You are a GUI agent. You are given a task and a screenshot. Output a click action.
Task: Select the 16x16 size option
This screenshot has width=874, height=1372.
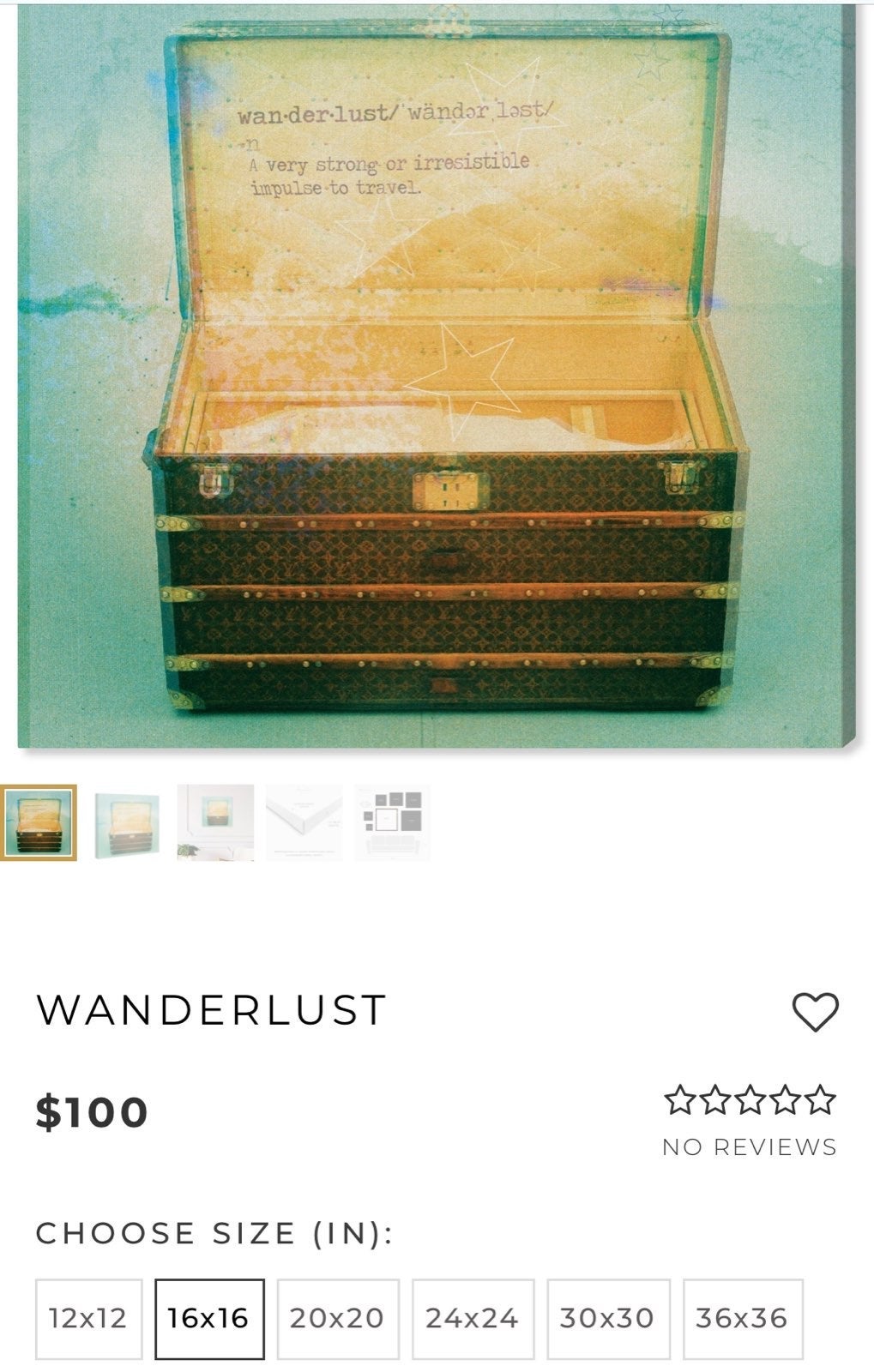(209, 1318)
